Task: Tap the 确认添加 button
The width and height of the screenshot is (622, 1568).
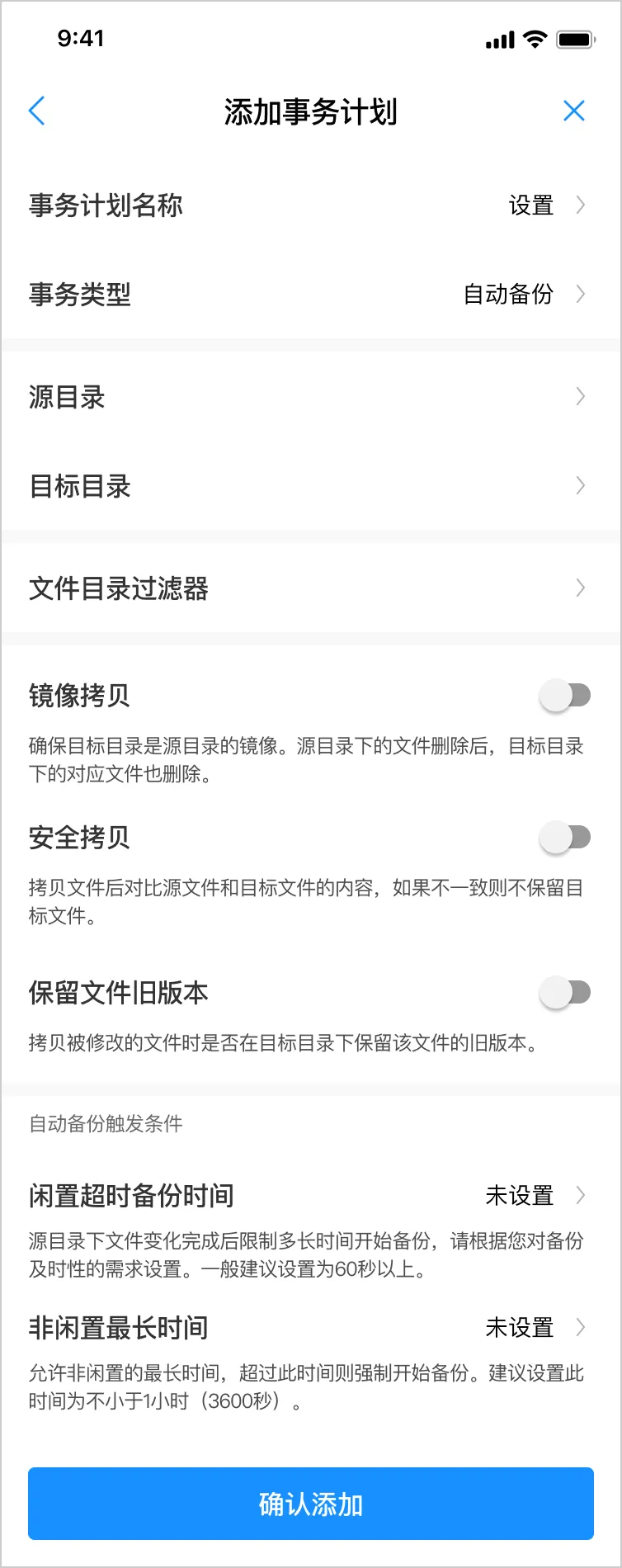Action: (x=310, y=1504)
